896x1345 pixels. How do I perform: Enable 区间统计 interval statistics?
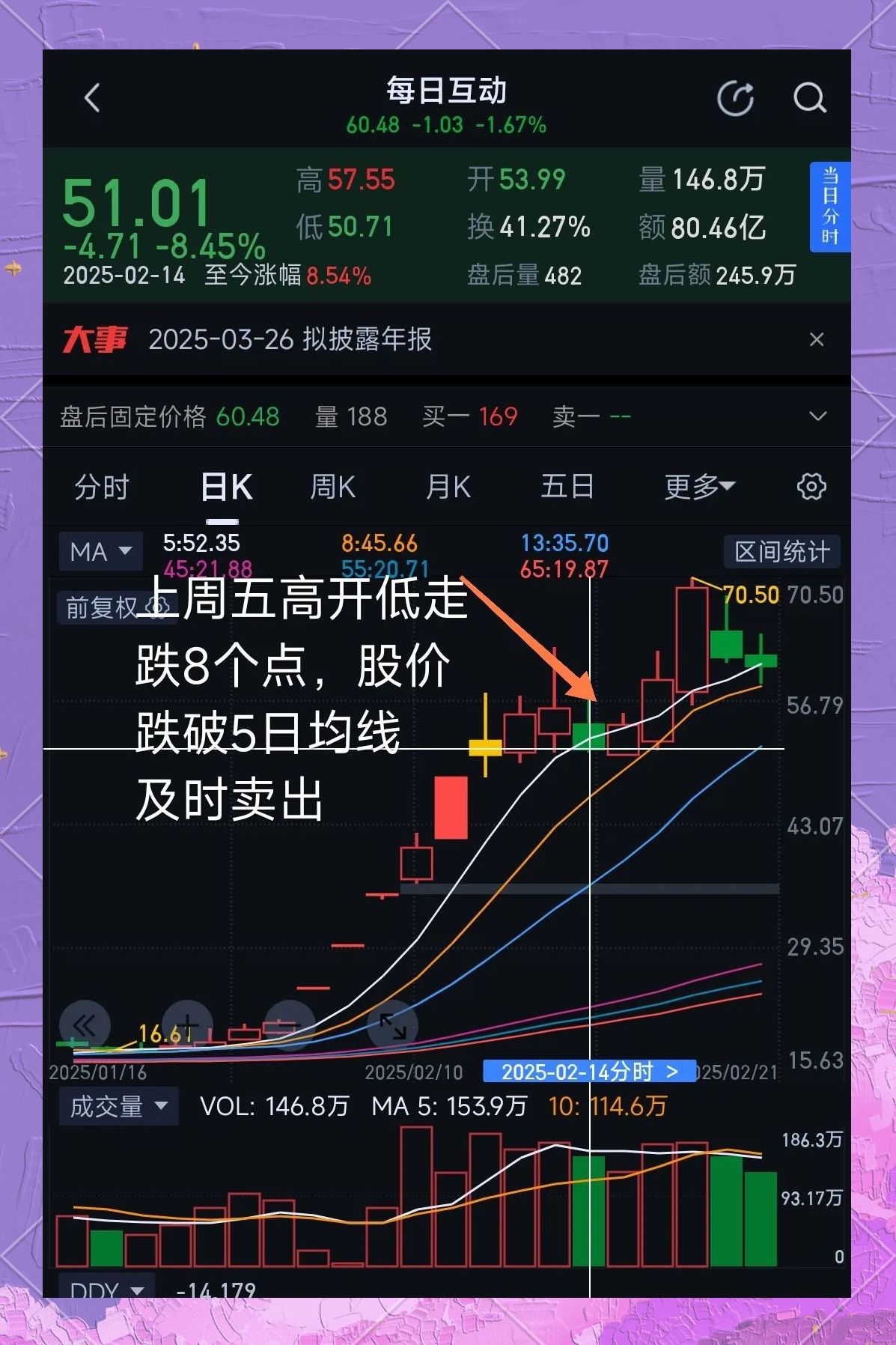pos(781,552)
